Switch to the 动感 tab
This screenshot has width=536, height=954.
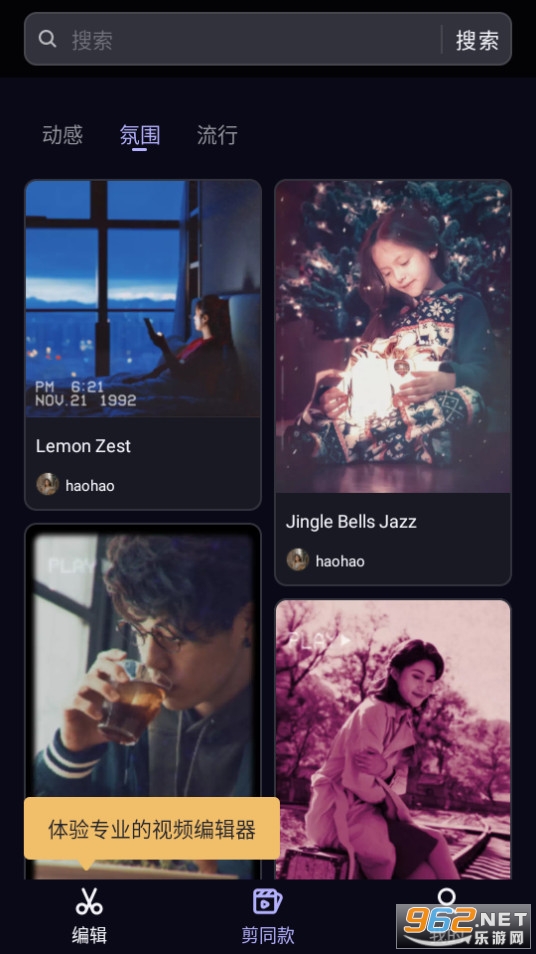(x=62, y=134)
